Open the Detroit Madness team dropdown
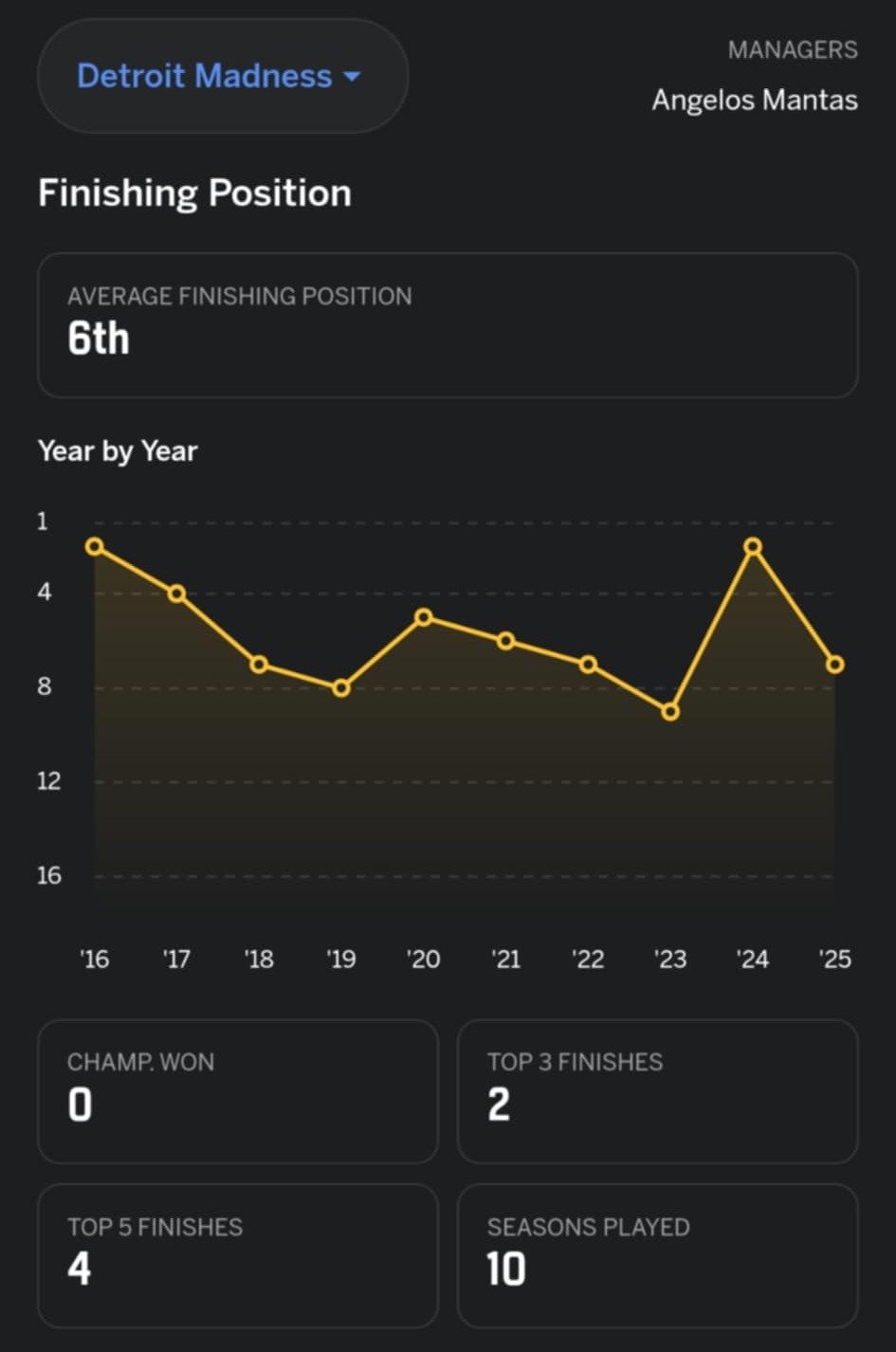The height and width of the screenshot is (1352, 896). 221,76
